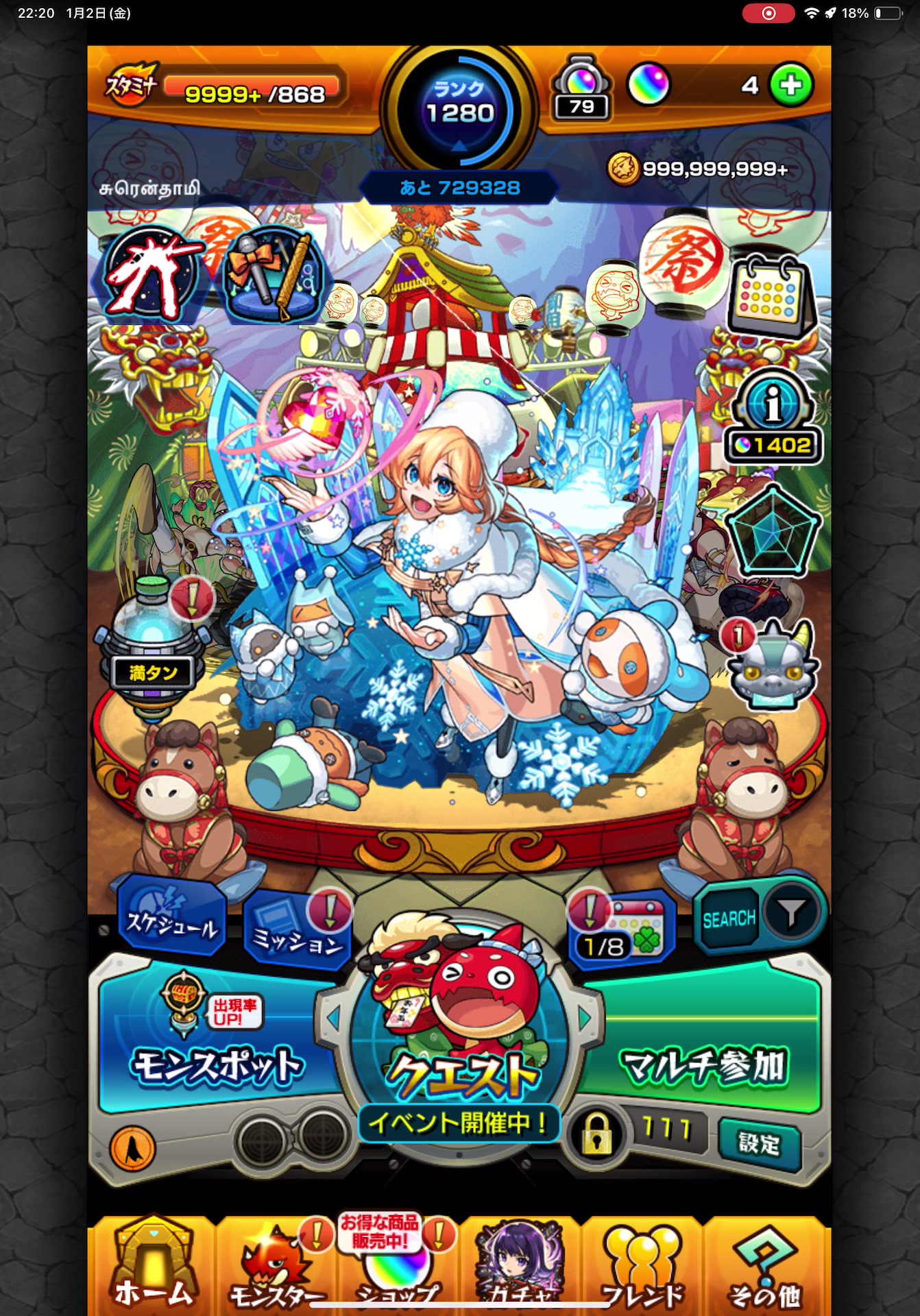Switch to the ホーム tab
Screen dimensions: 920x1316
[x=154, y=1268]
